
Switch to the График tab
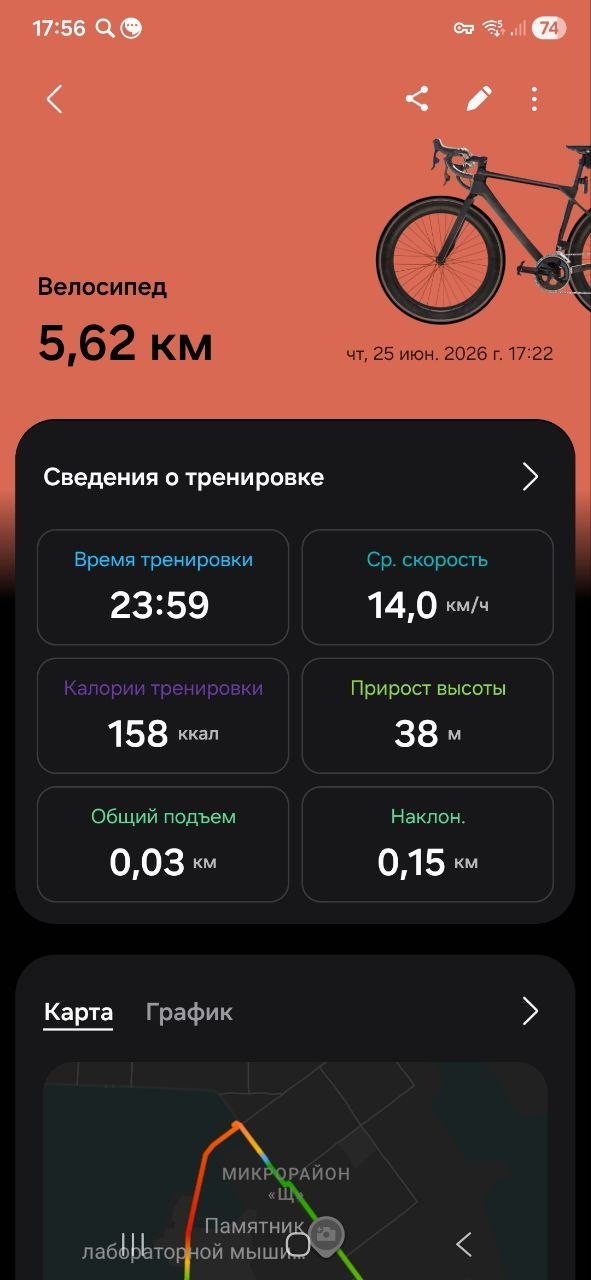[x=189, y=1012]
